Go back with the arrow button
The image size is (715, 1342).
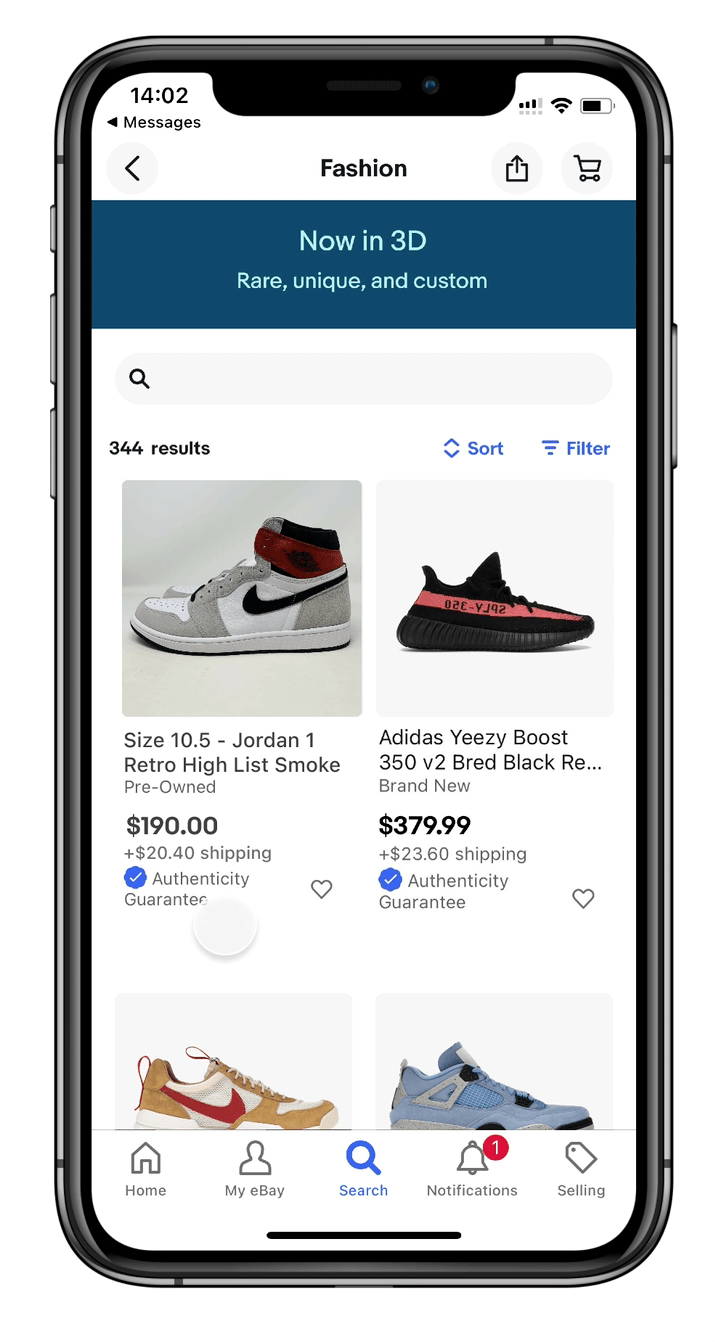[132, 168]
